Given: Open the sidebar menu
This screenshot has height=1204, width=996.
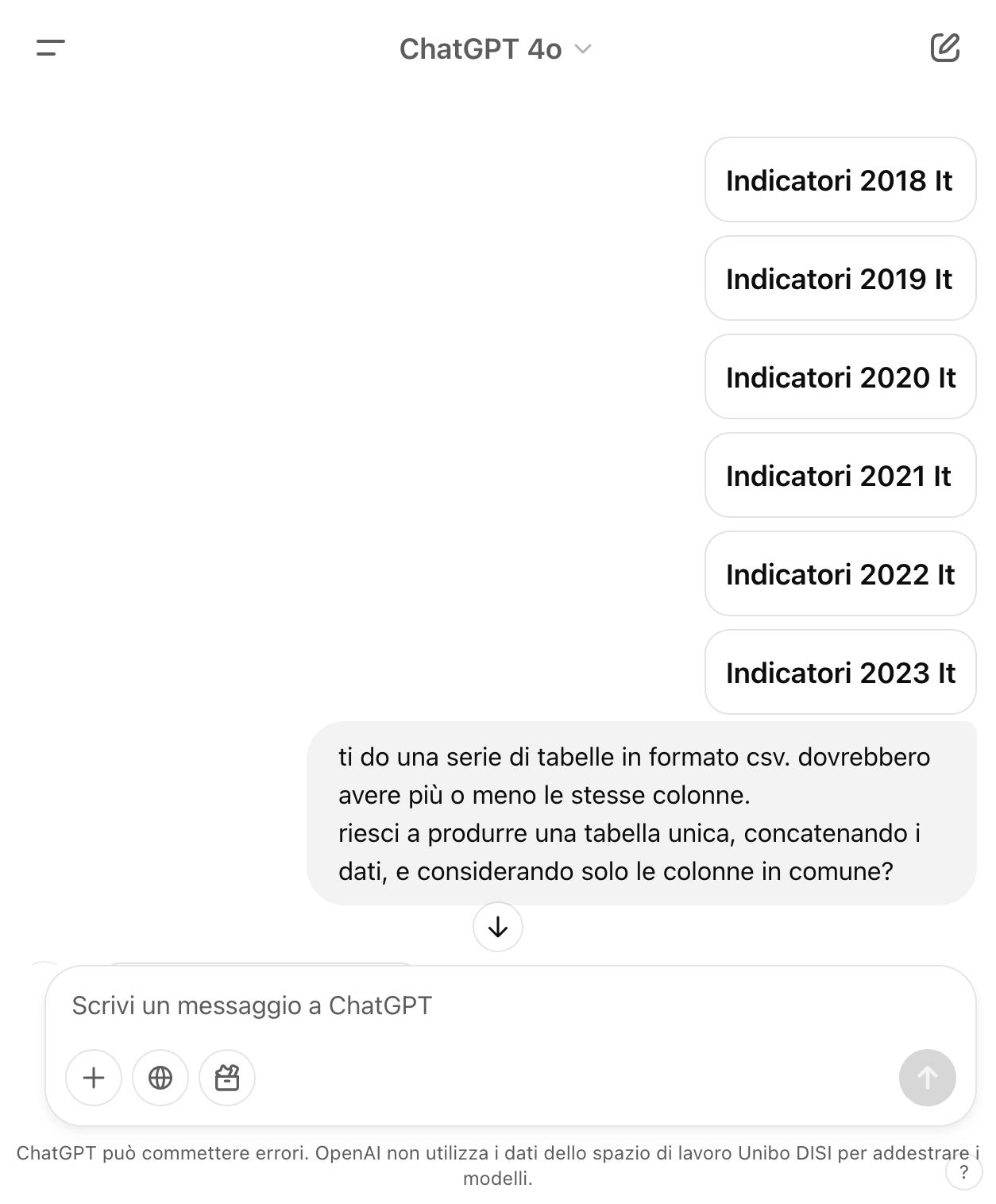Looking at the screenshot, I should click(51, 48).
